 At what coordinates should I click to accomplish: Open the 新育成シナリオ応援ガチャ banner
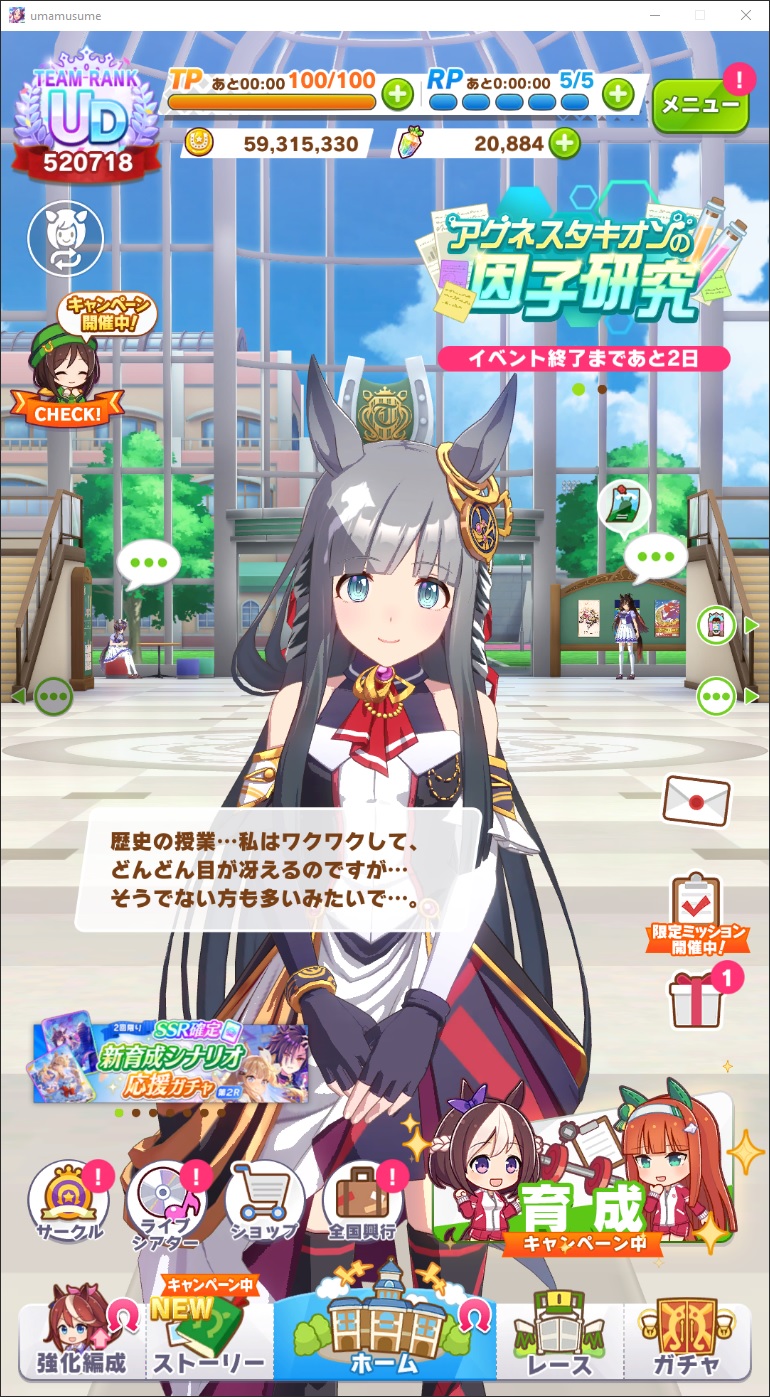(x=171, y=1061)
